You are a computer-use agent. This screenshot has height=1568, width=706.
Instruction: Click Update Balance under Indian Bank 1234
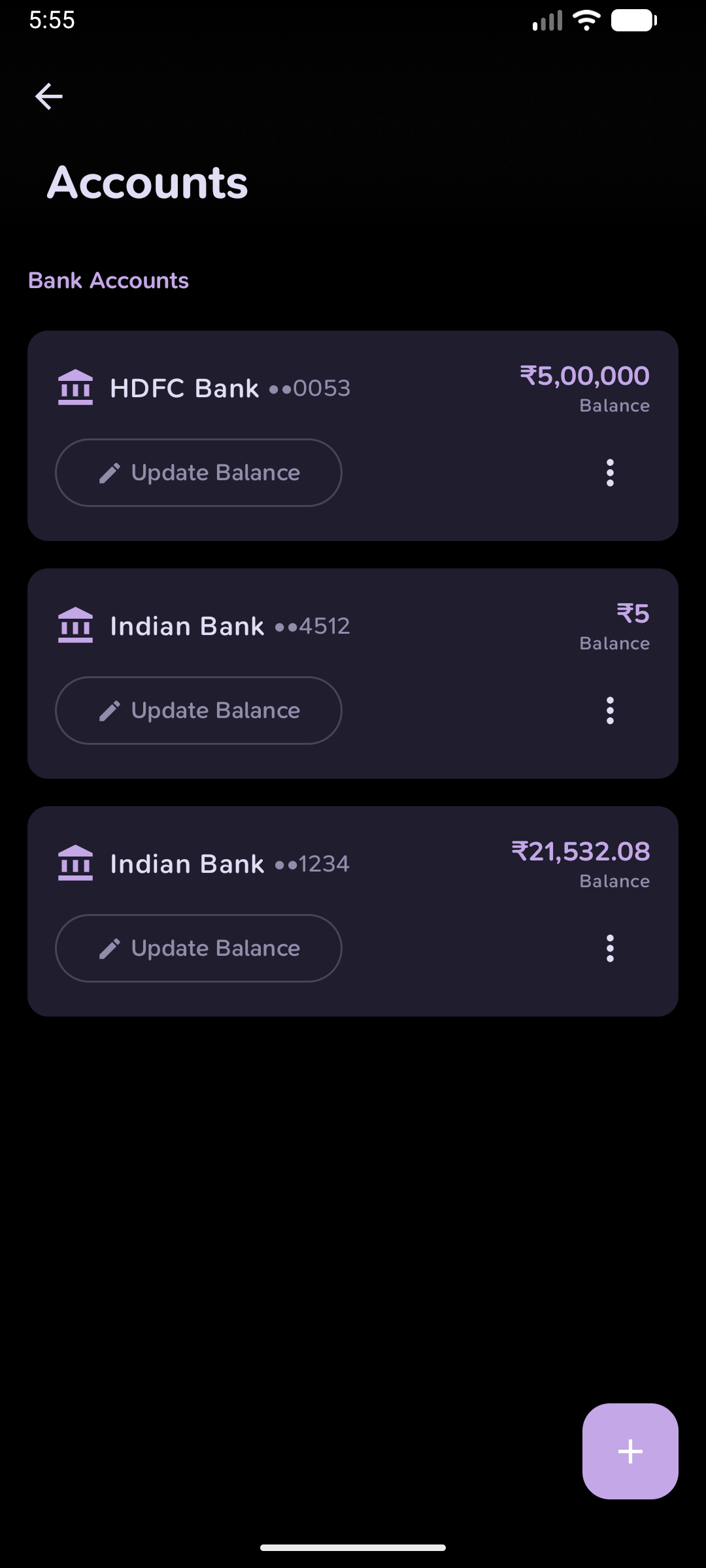point(198,947)
